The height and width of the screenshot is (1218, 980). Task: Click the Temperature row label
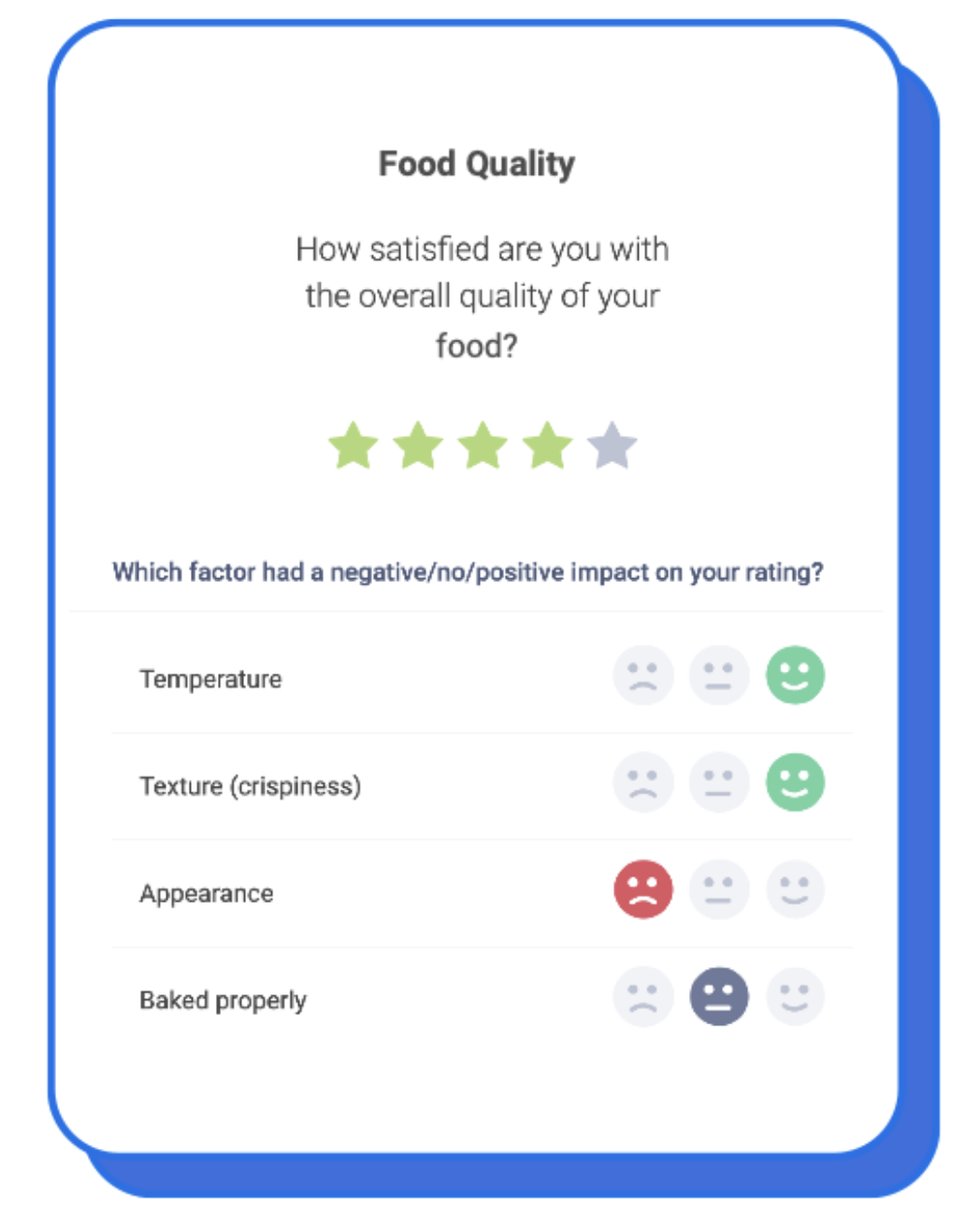tap(210, 678)
